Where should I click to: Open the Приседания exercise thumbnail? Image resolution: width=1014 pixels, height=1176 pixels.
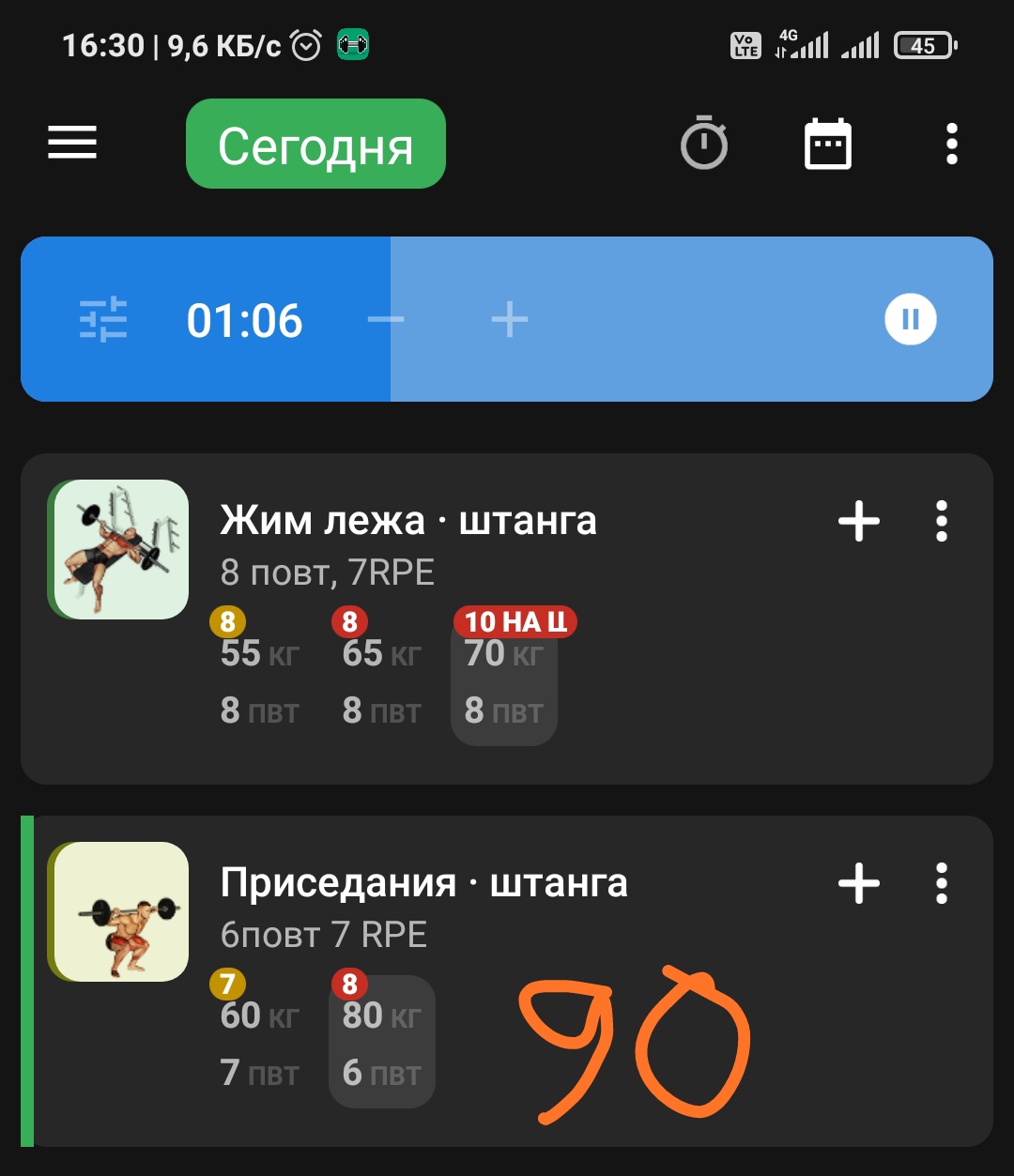120,911
